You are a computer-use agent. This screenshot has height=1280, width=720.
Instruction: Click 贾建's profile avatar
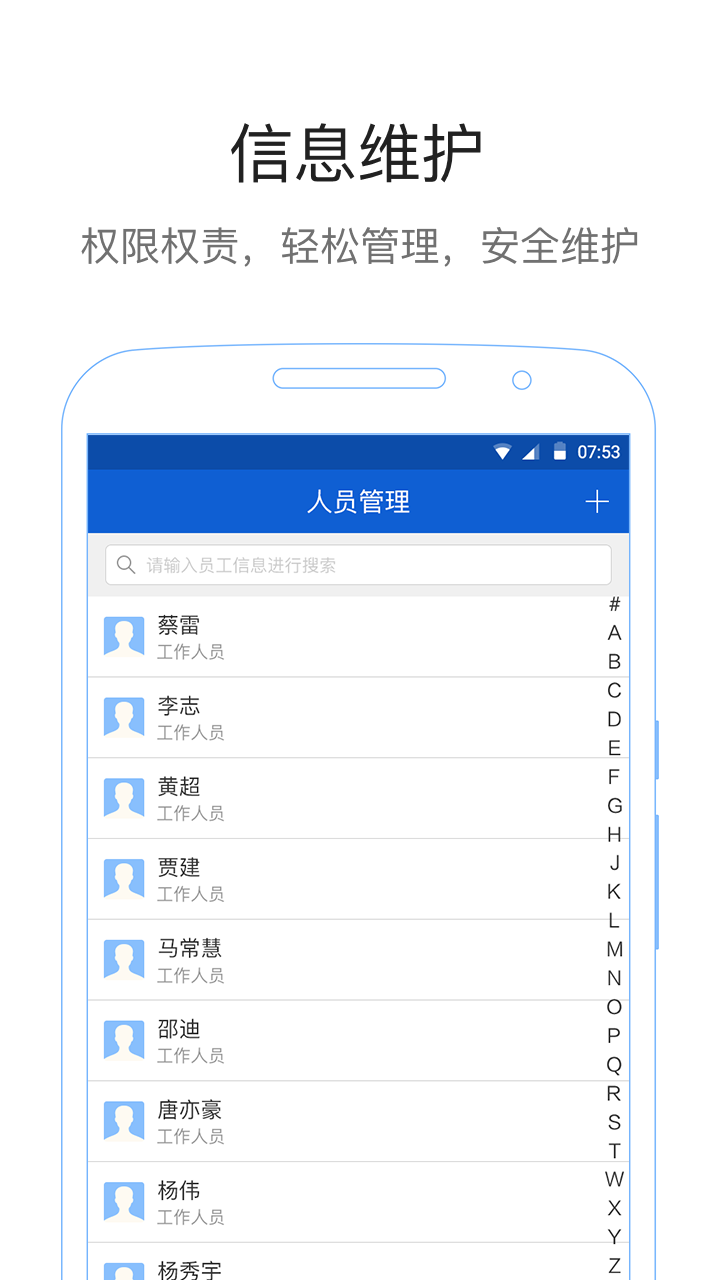point(123,879)
